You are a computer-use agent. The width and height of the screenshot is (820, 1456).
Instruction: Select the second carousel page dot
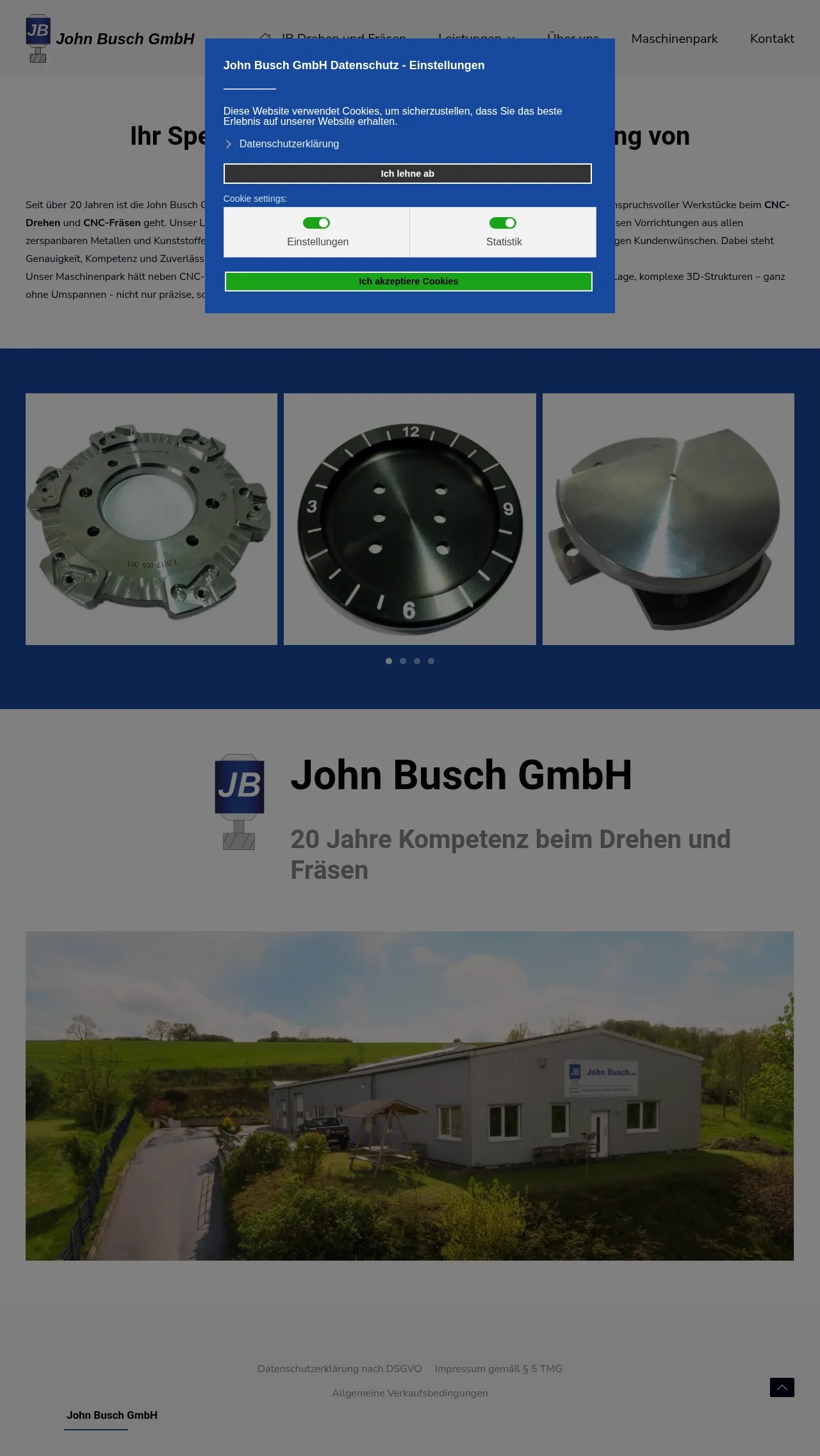(403, 661)
